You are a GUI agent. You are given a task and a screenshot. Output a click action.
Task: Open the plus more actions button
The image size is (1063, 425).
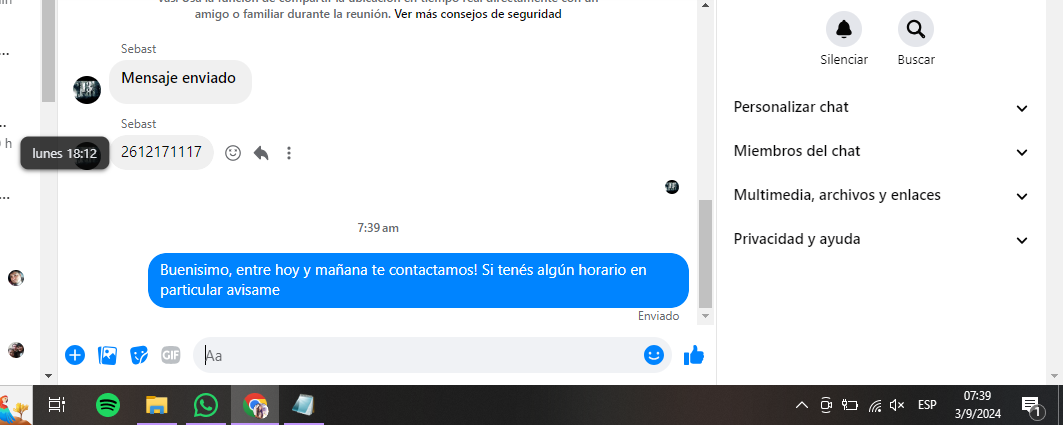(75, 354)
